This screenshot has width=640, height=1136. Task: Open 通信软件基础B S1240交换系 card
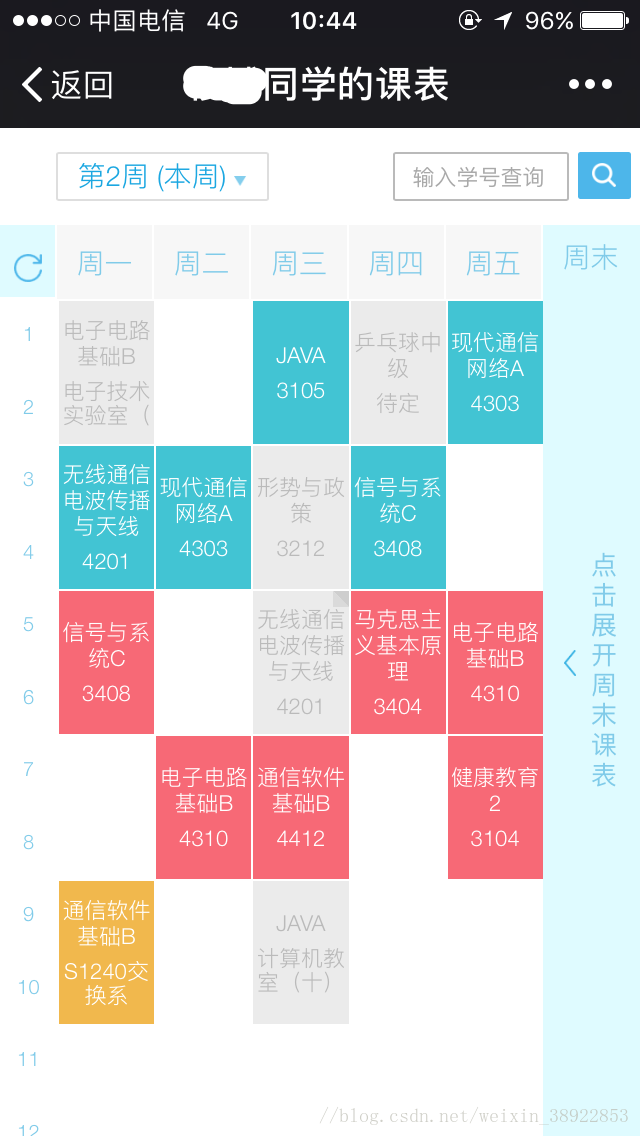(106, 952)
